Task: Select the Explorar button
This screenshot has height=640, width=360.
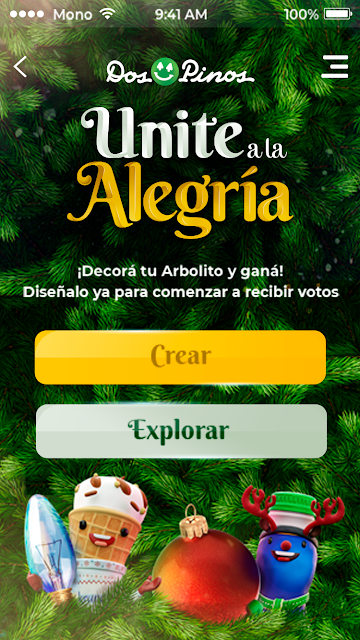Action: 181,431
